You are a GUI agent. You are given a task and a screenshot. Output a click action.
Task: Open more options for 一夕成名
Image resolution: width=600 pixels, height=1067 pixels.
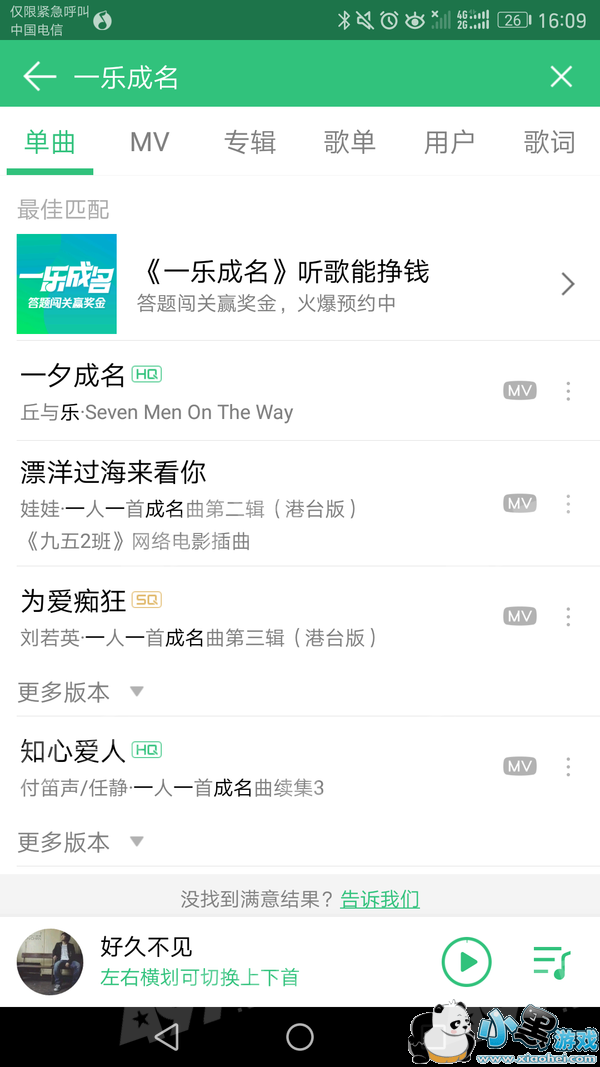(x=568, y=391)
